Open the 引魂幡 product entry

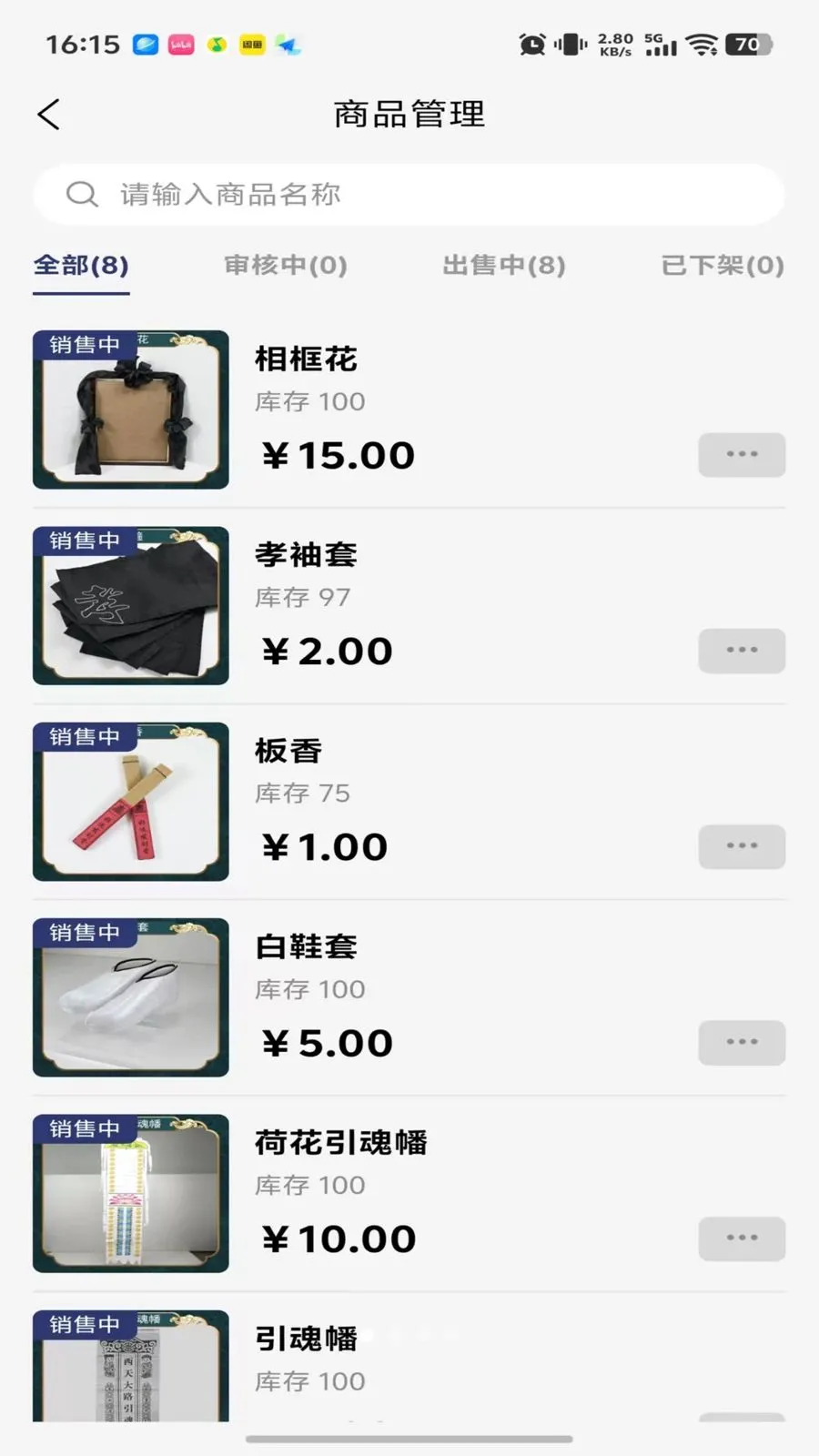coord(307,1340)
